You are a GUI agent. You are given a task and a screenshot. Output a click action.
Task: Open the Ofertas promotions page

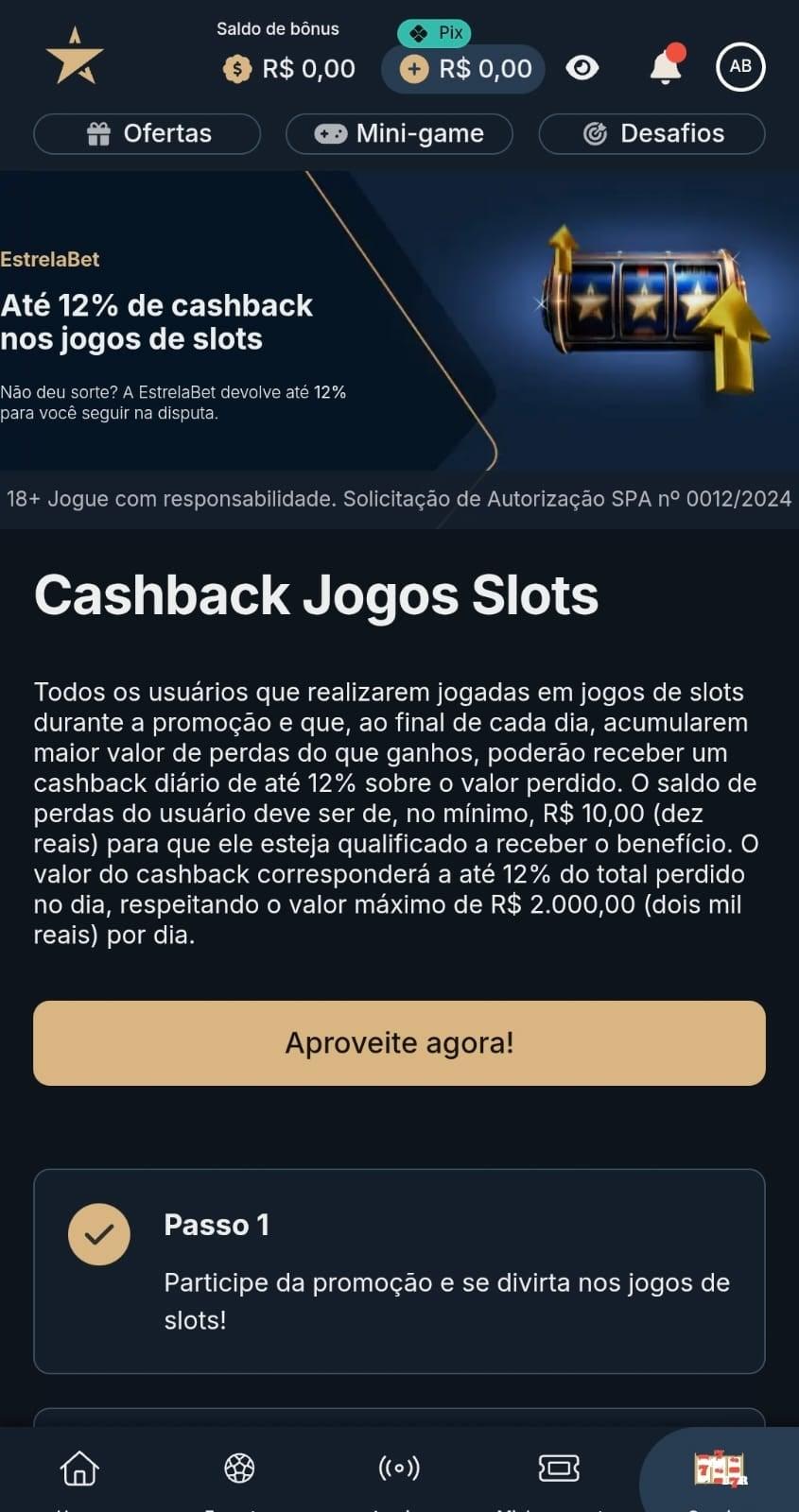click(x=147, y=133)
